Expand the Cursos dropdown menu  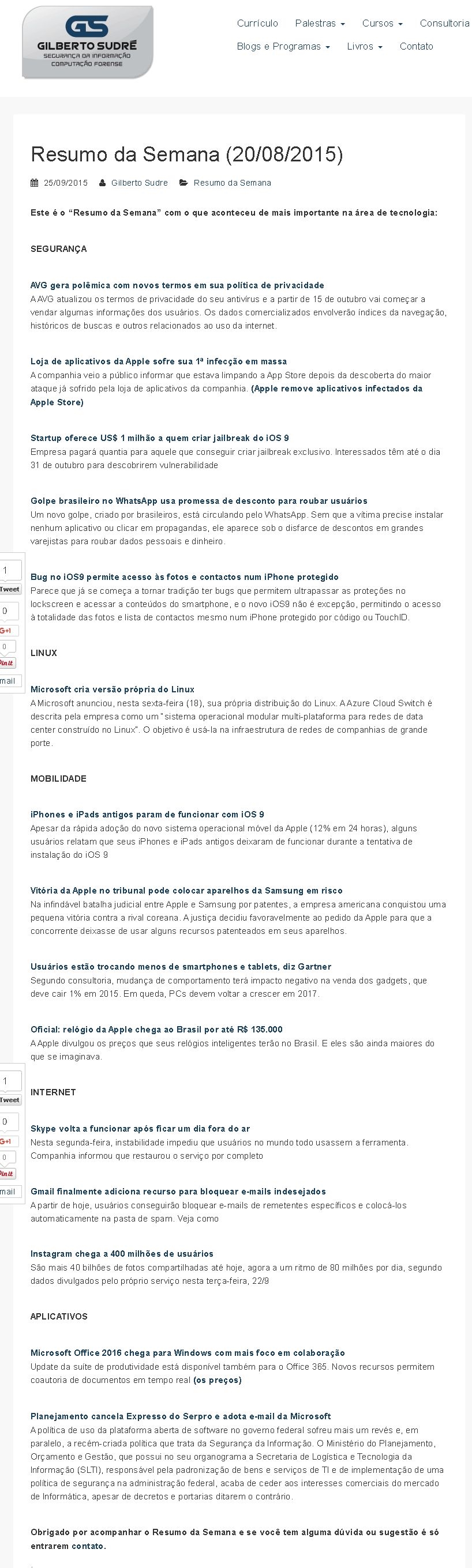point(382,23)
